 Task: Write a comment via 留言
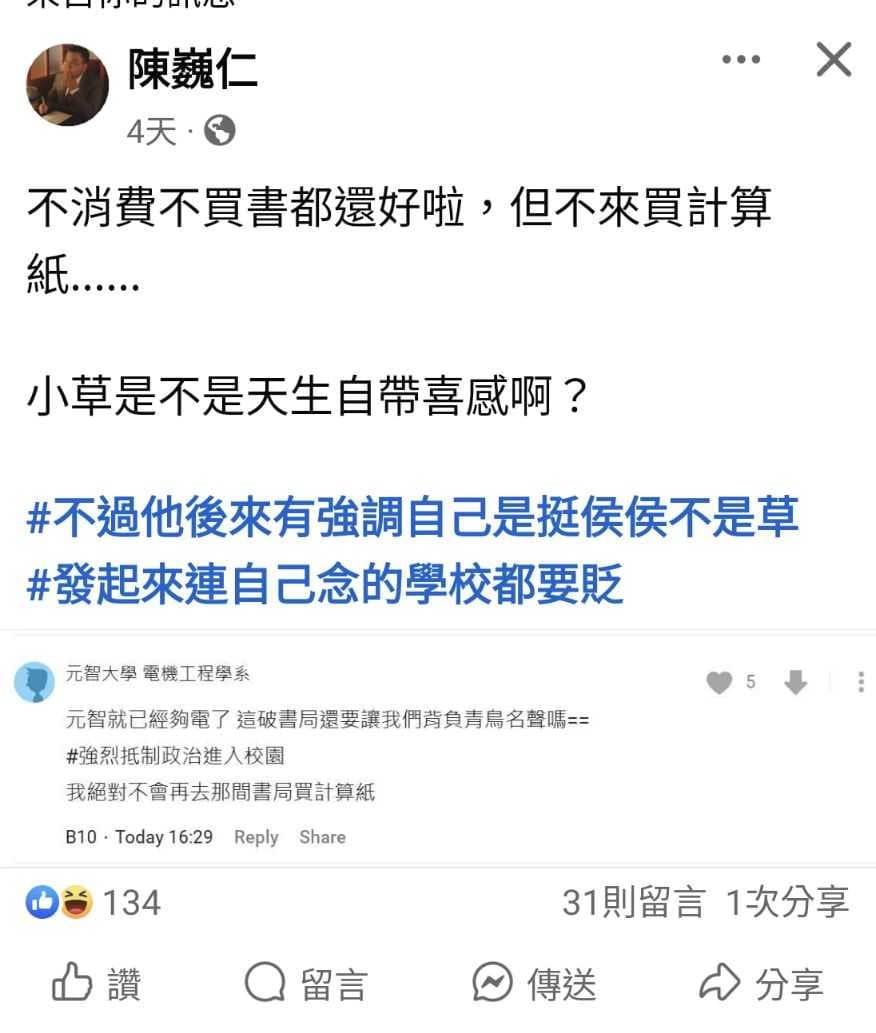(306, 984)
